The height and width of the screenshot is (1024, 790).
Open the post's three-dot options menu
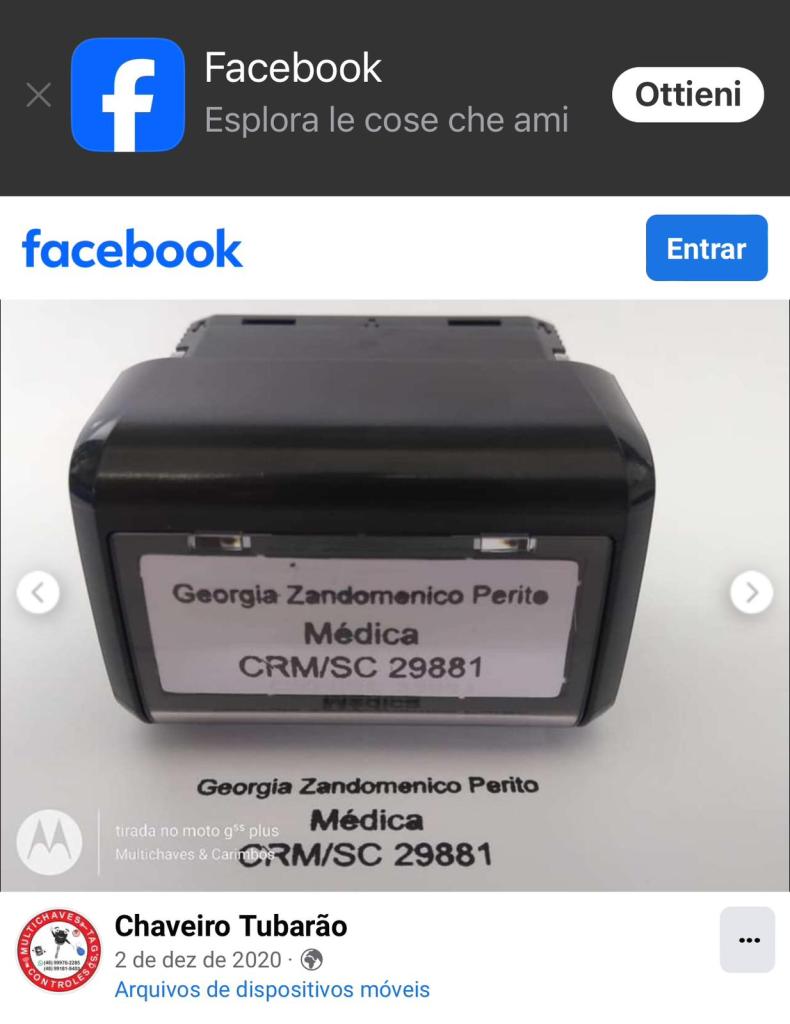[747, 940]
